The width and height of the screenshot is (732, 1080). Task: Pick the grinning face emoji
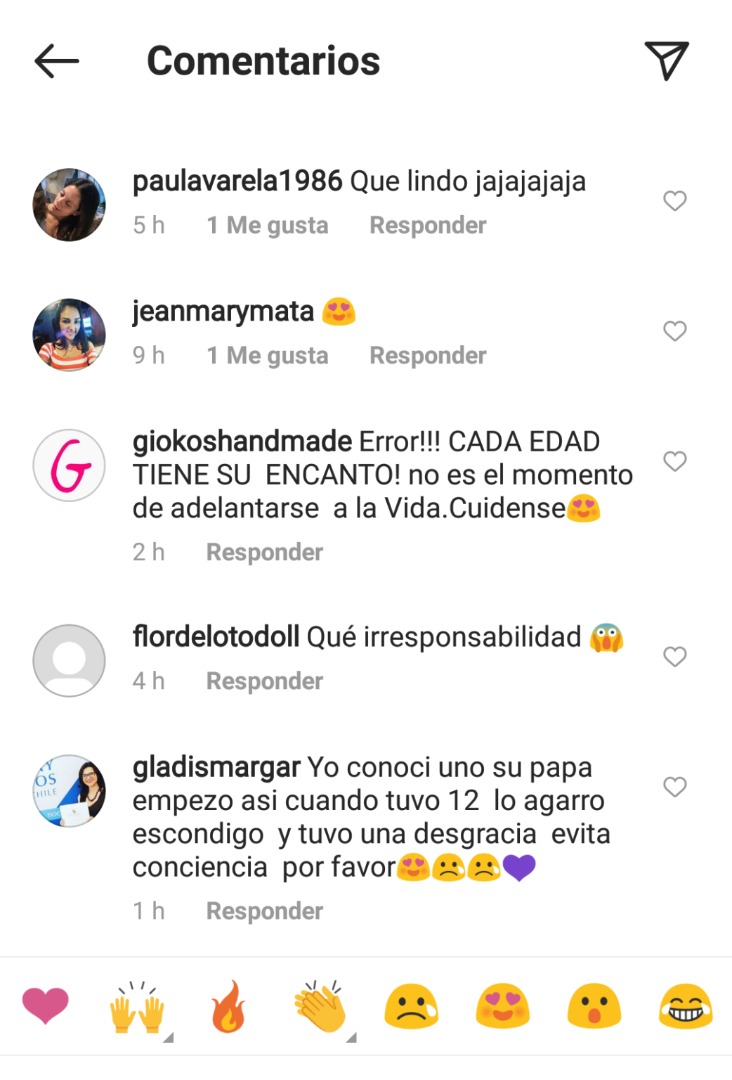click(685, 1007)
